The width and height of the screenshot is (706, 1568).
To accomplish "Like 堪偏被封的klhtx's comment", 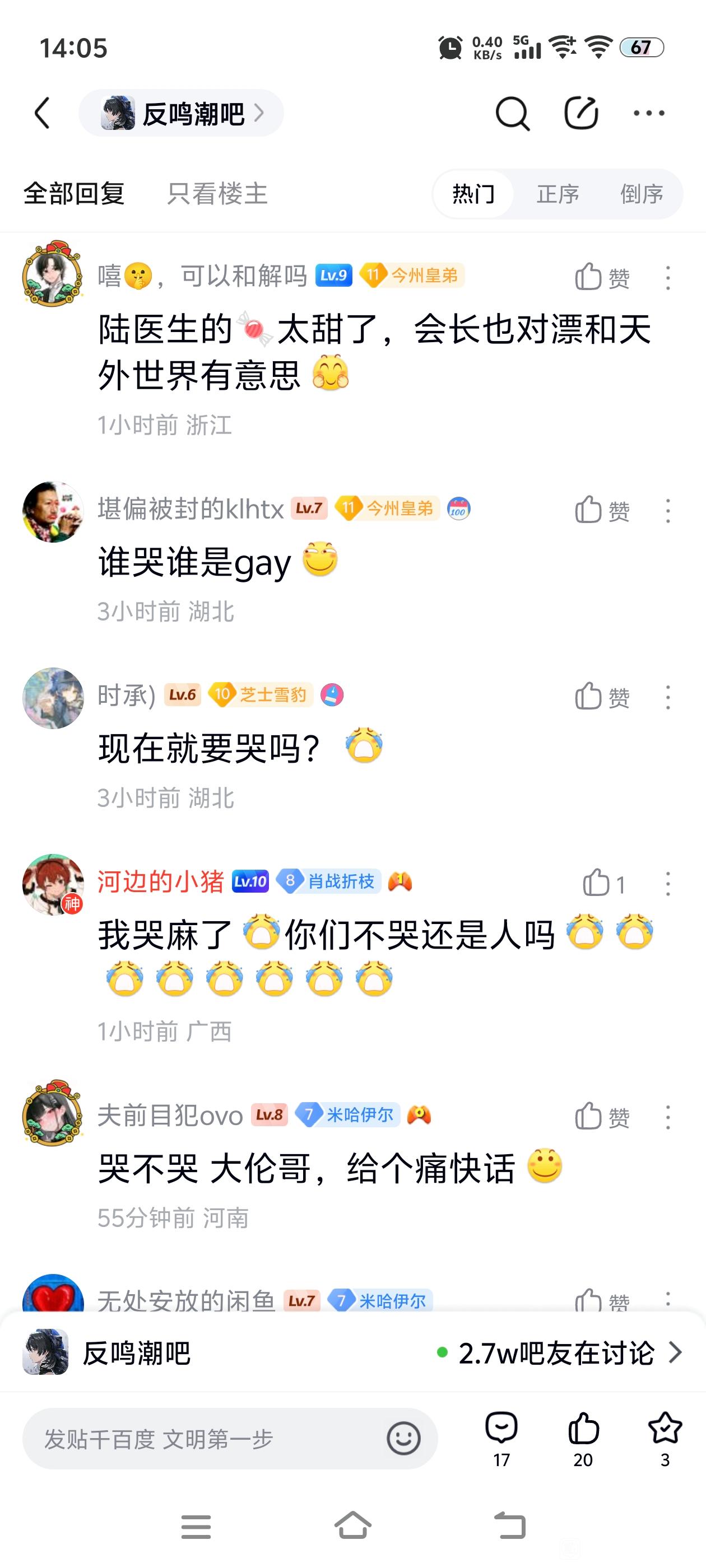I will click(601, 510).
